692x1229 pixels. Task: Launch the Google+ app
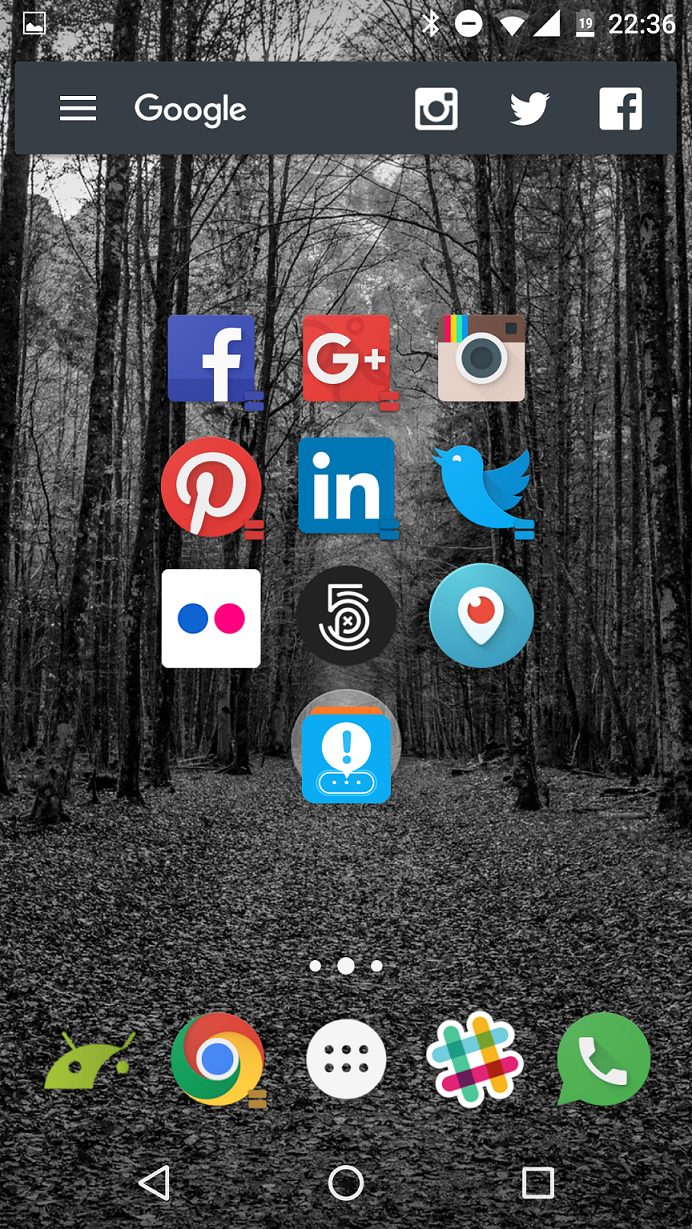click(x=348, y=360)
